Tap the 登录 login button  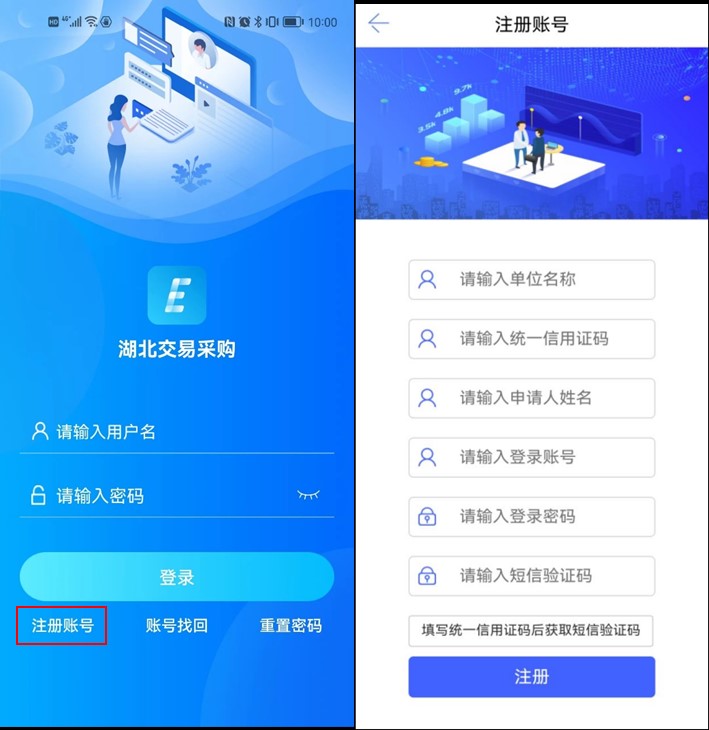coord(177,577)
